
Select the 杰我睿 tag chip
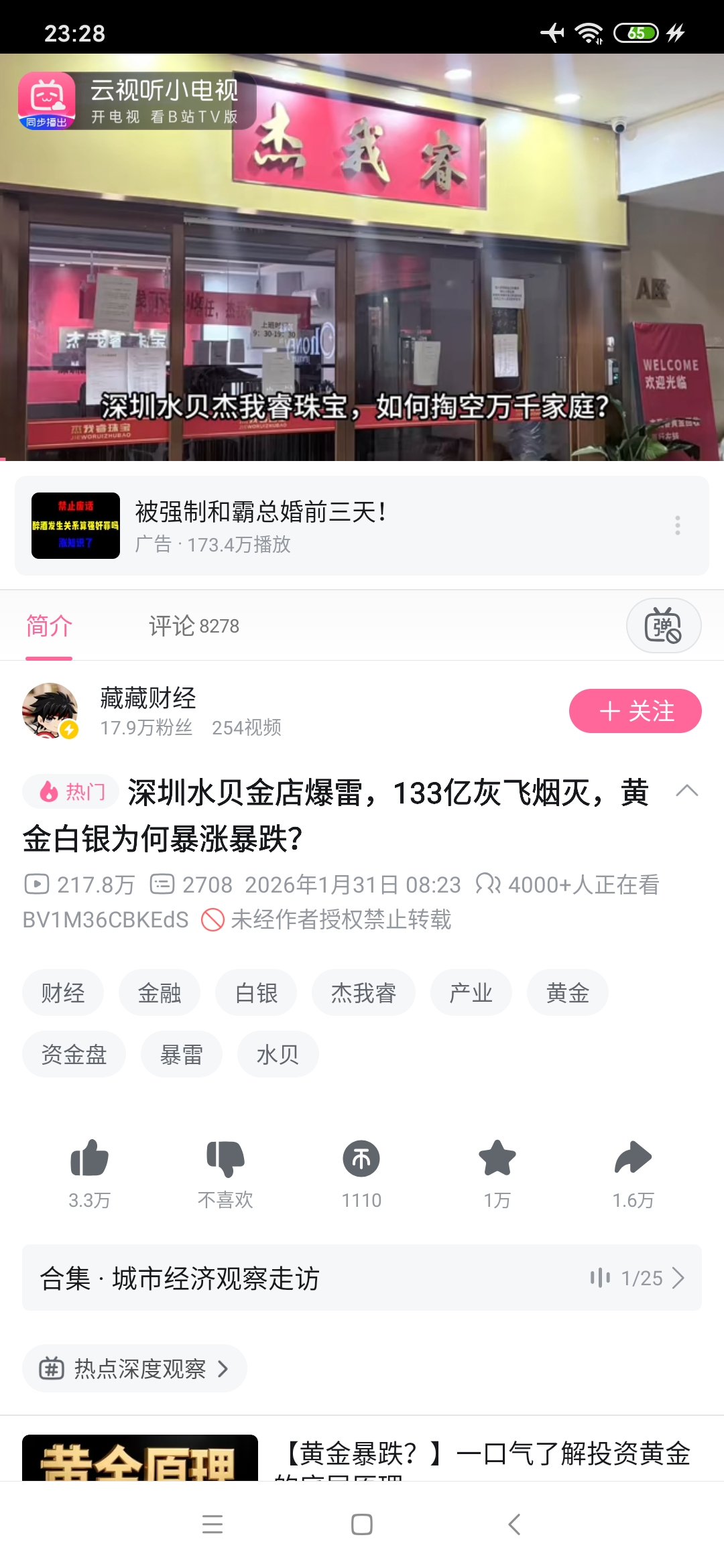pos(363,992)
